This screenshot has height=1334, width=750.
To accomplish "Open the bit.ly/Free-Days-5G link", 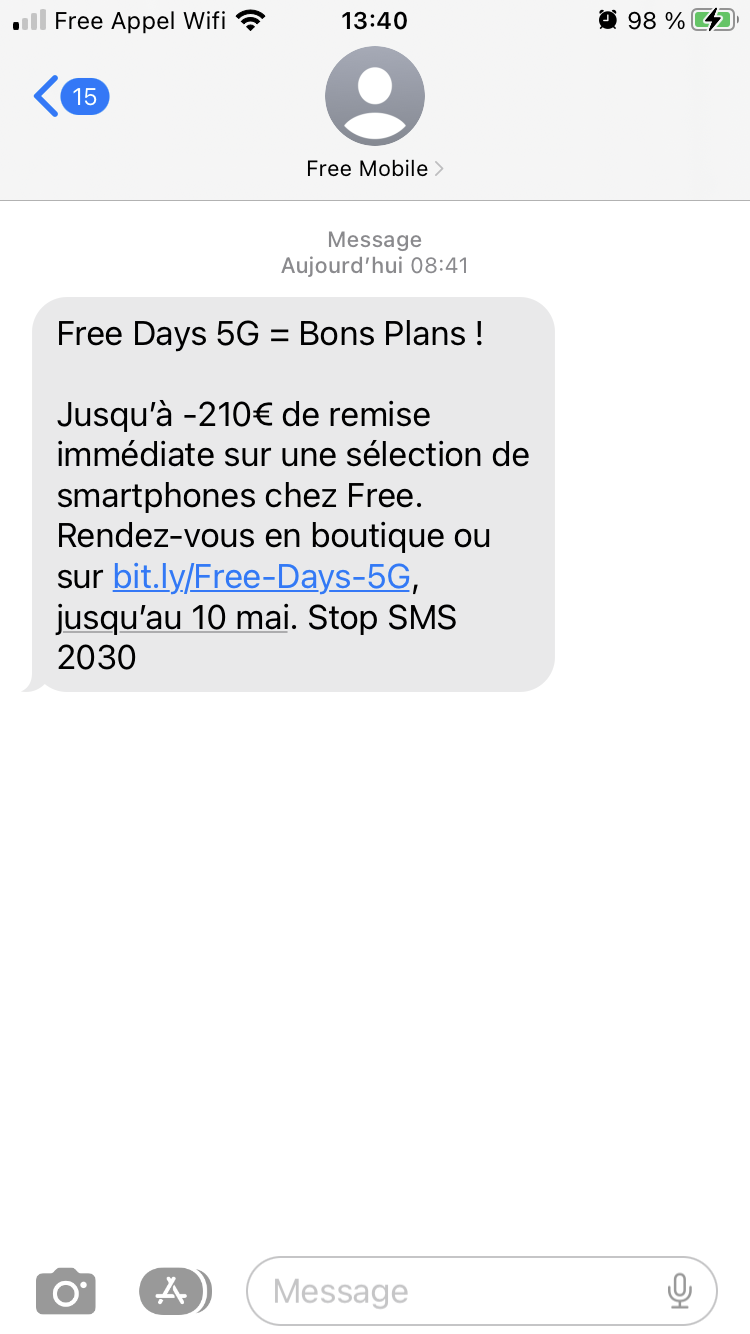I will (261, 577).
